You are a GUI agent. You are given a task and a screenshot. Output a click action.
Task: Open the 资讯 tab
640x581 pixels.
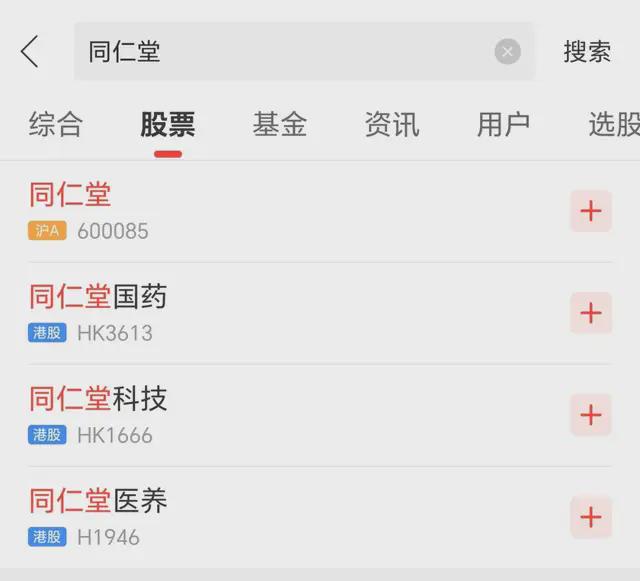pyautogui.click(x=391, y=125)
